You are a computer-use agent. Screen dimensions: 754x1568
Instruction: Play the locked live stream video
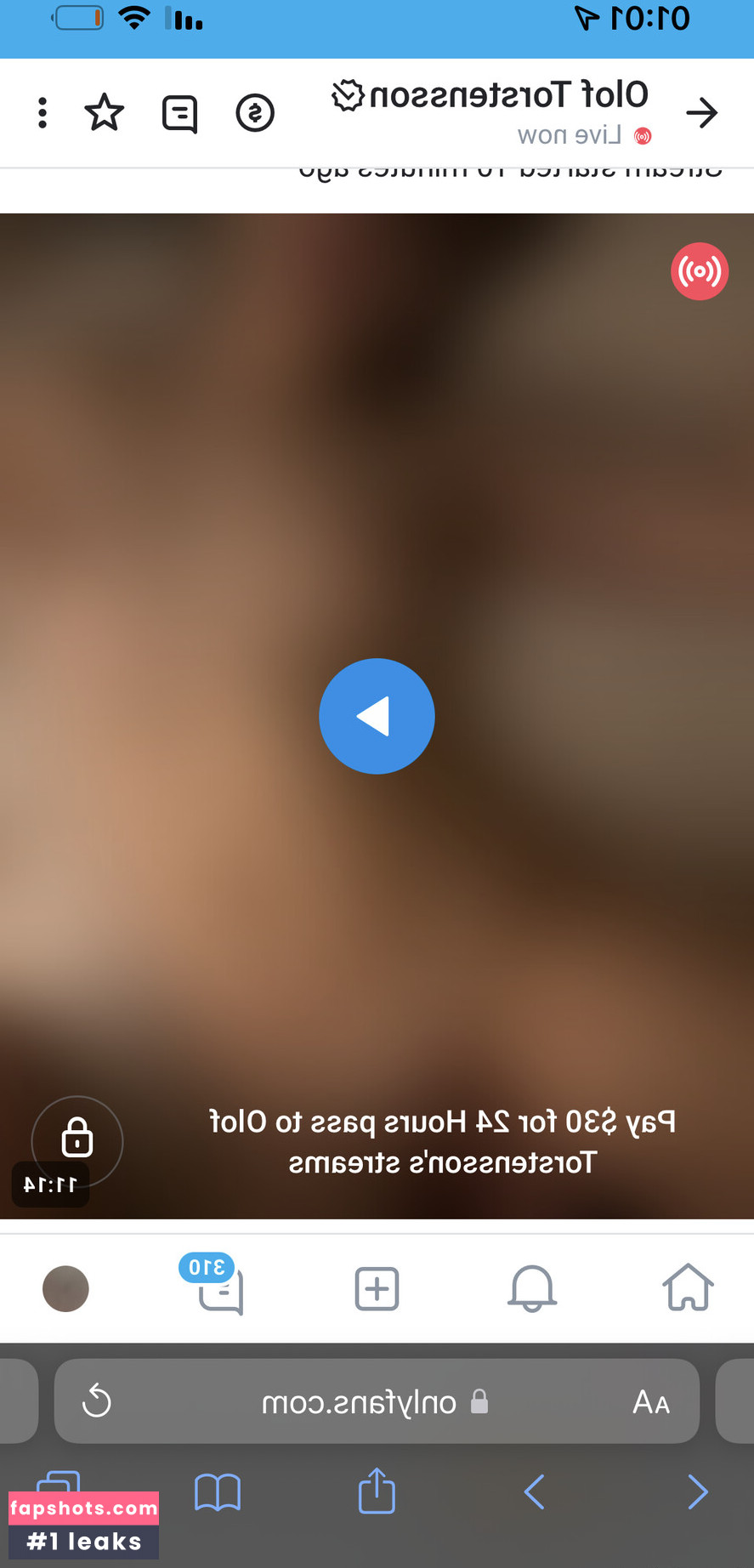(x=377, y=716)
